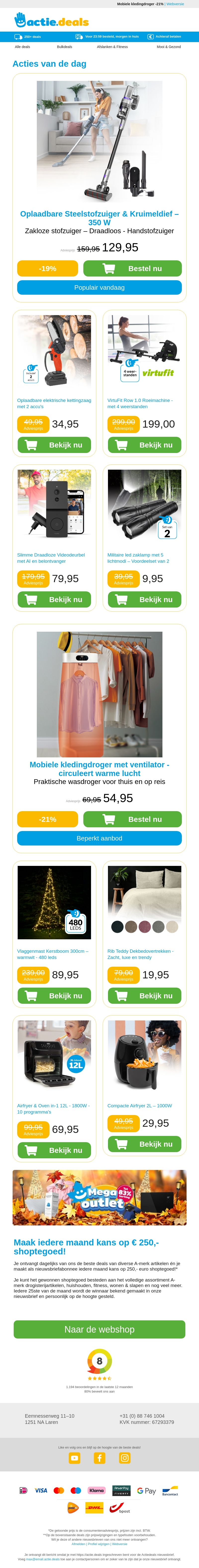Visit the Instagram page icon
199x1568 pixels.
coord(125,1458)
